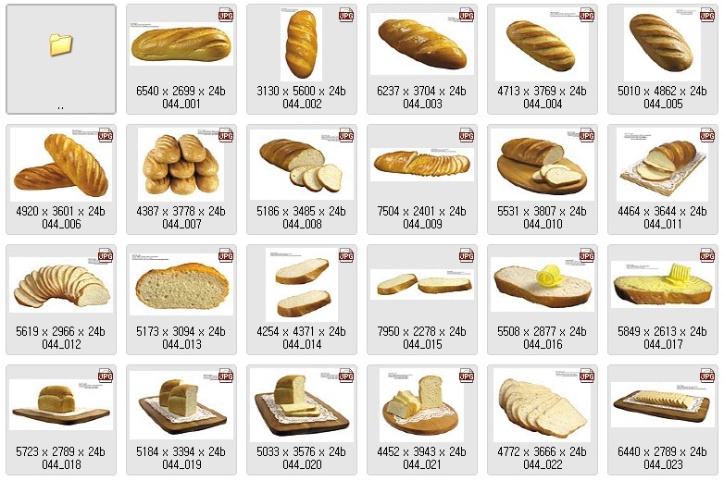
Task: Open fanned slices image 044_012
Action: [x=61, y=285]
